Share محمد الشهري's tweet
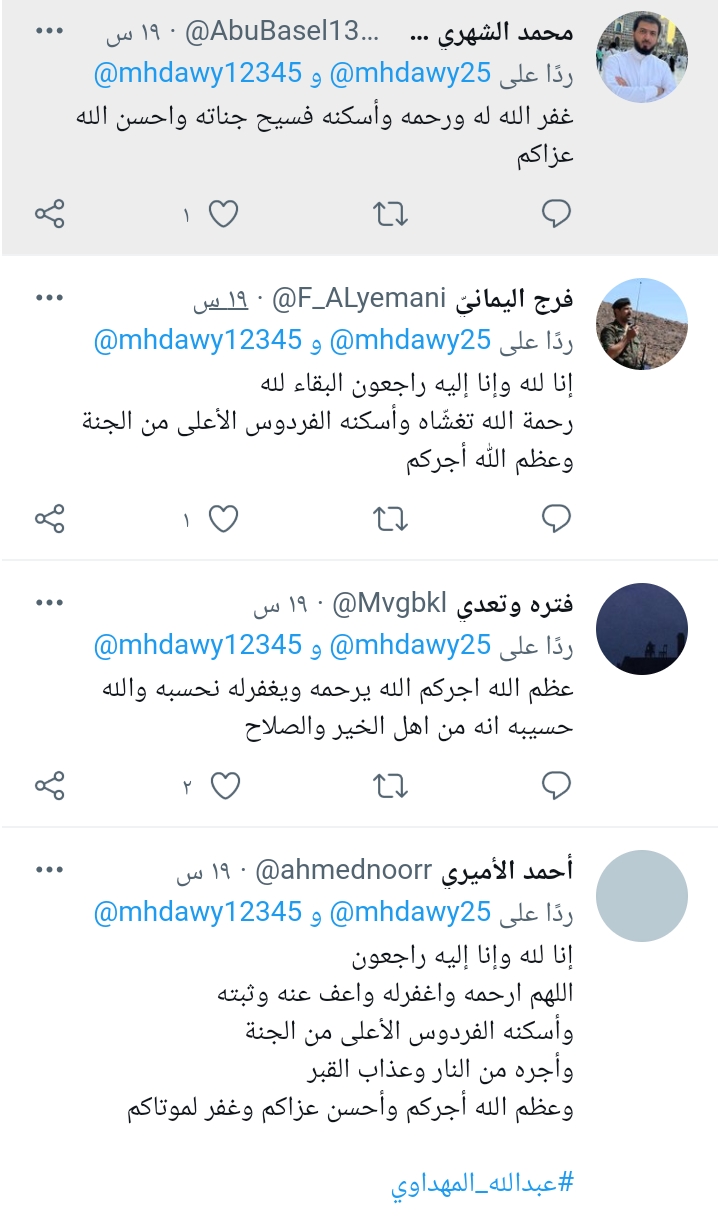 point(50,213)
